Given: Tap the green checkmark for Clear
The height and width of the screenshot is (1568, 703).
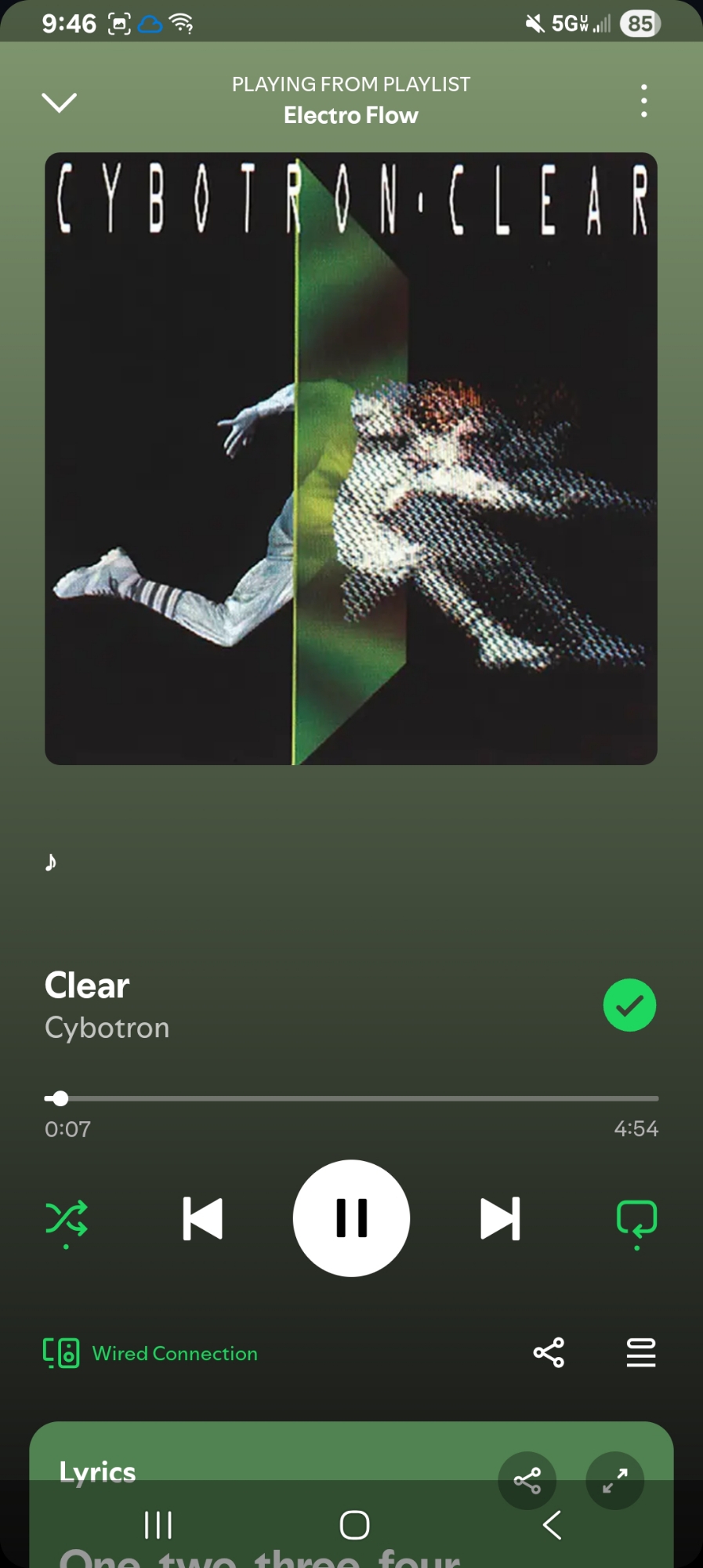Looking at the screenshot, I should tap(629, 1005).
